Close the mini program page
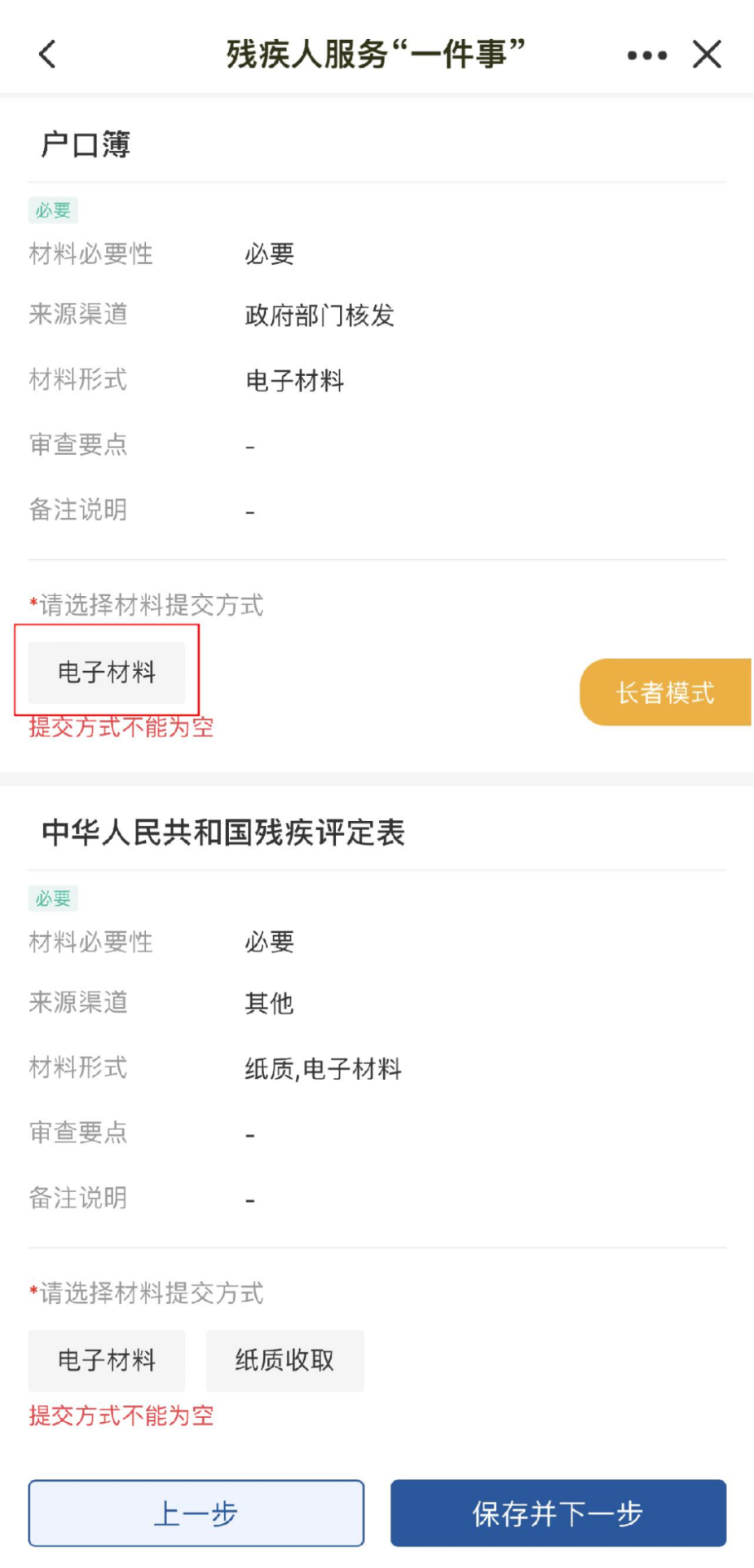 [707, 55]
